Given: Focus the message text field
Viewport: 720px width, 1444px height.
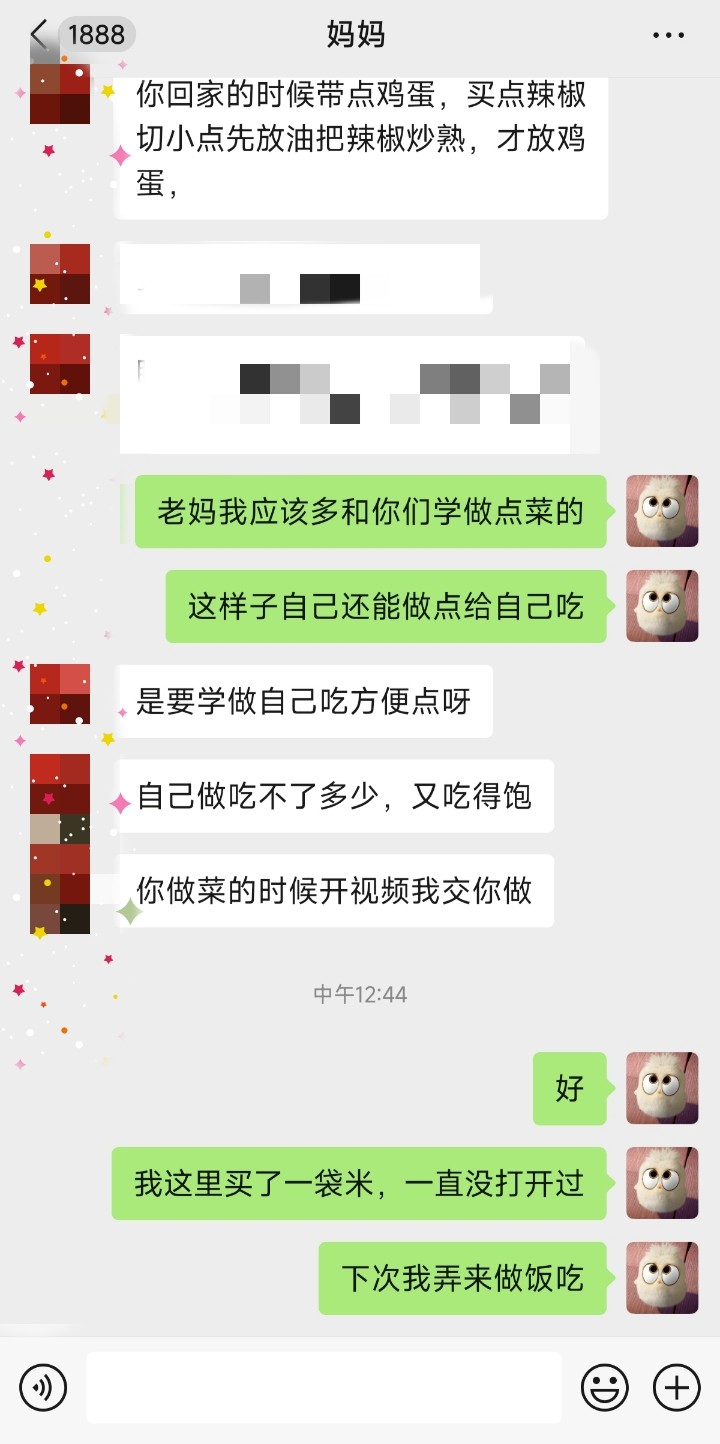Looking at the screenshot, I should pyautogui.click(x=323, y=1388).
